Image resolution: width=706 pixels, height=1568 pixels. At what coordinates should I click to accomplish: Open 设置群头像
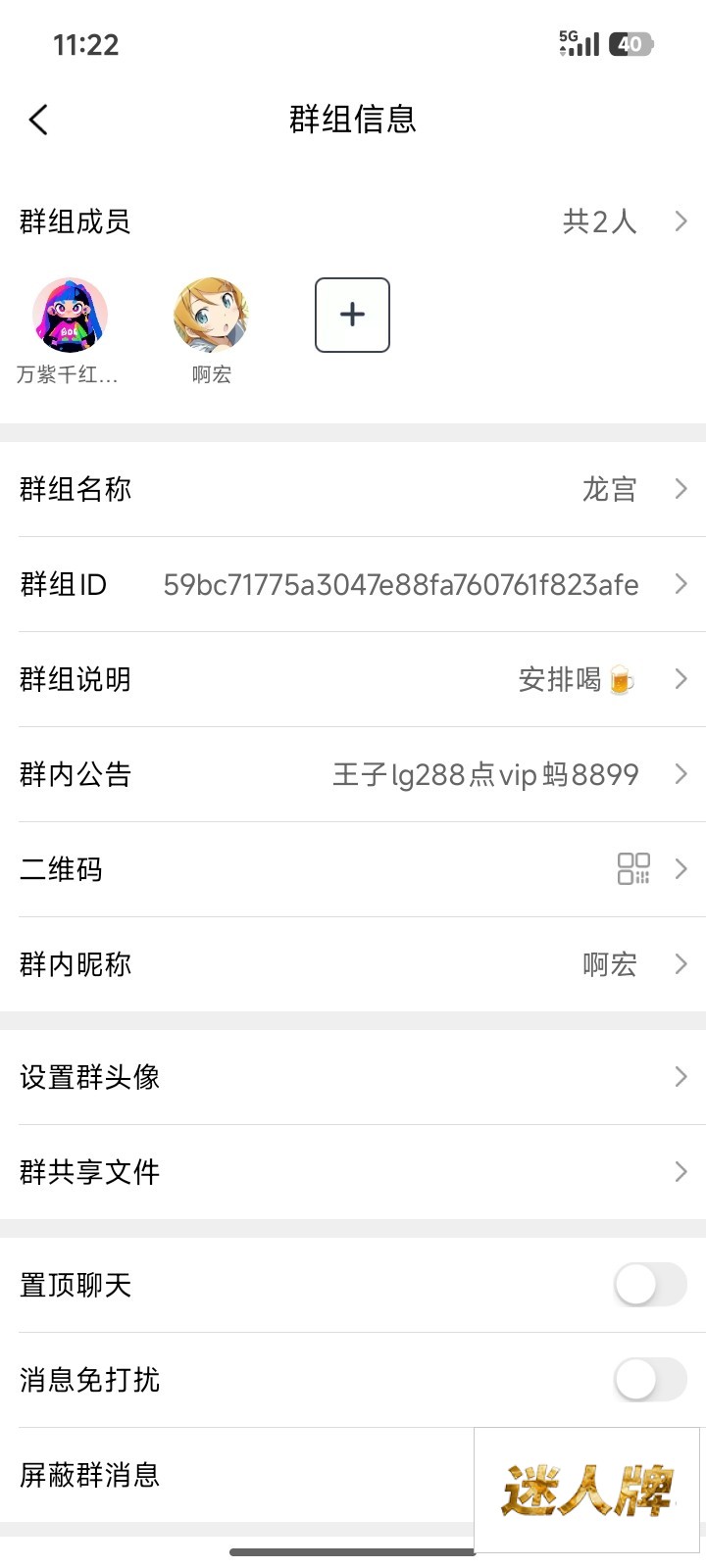353,1077
